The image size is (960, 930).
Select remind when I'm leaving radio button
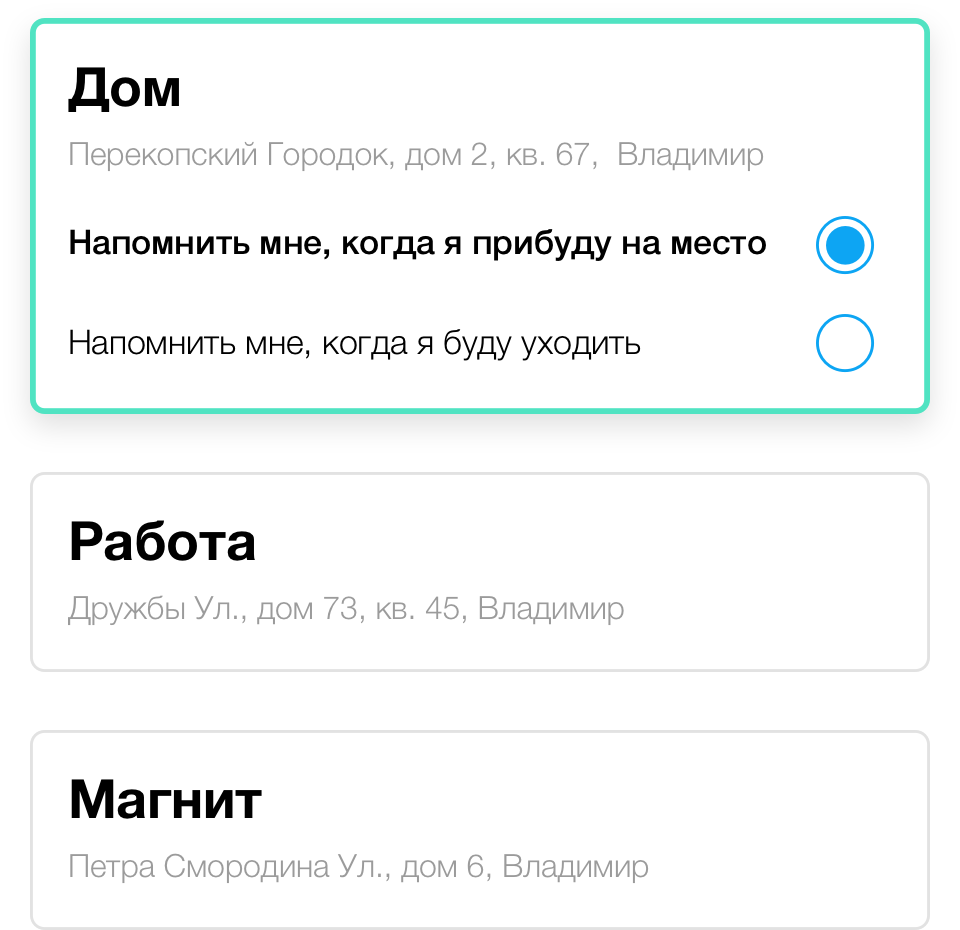click(x=844, y=343)
